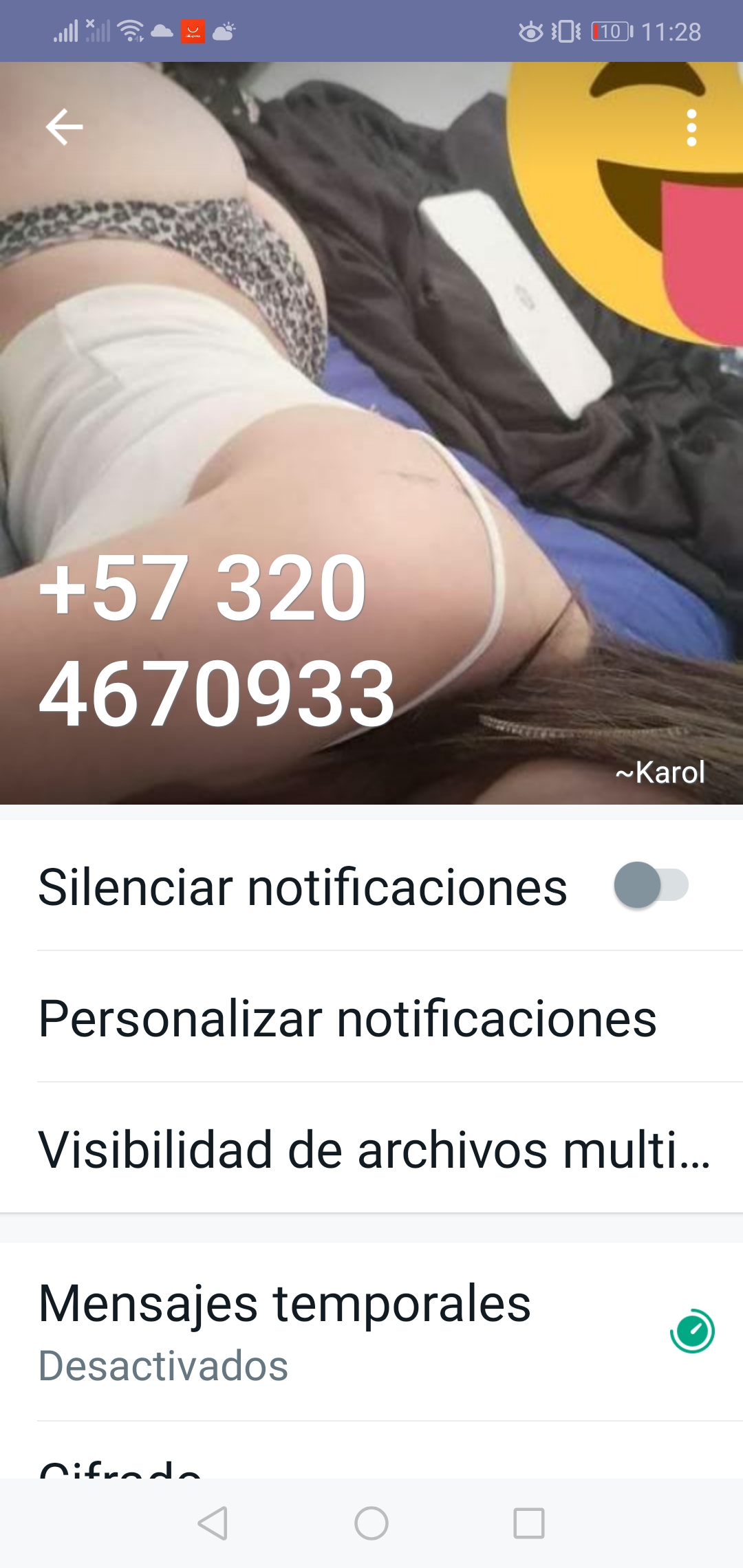Tap the system home button
The width and height of the screenshot is (743, 1568).
pyautogui.click(x=371, y=1523)
